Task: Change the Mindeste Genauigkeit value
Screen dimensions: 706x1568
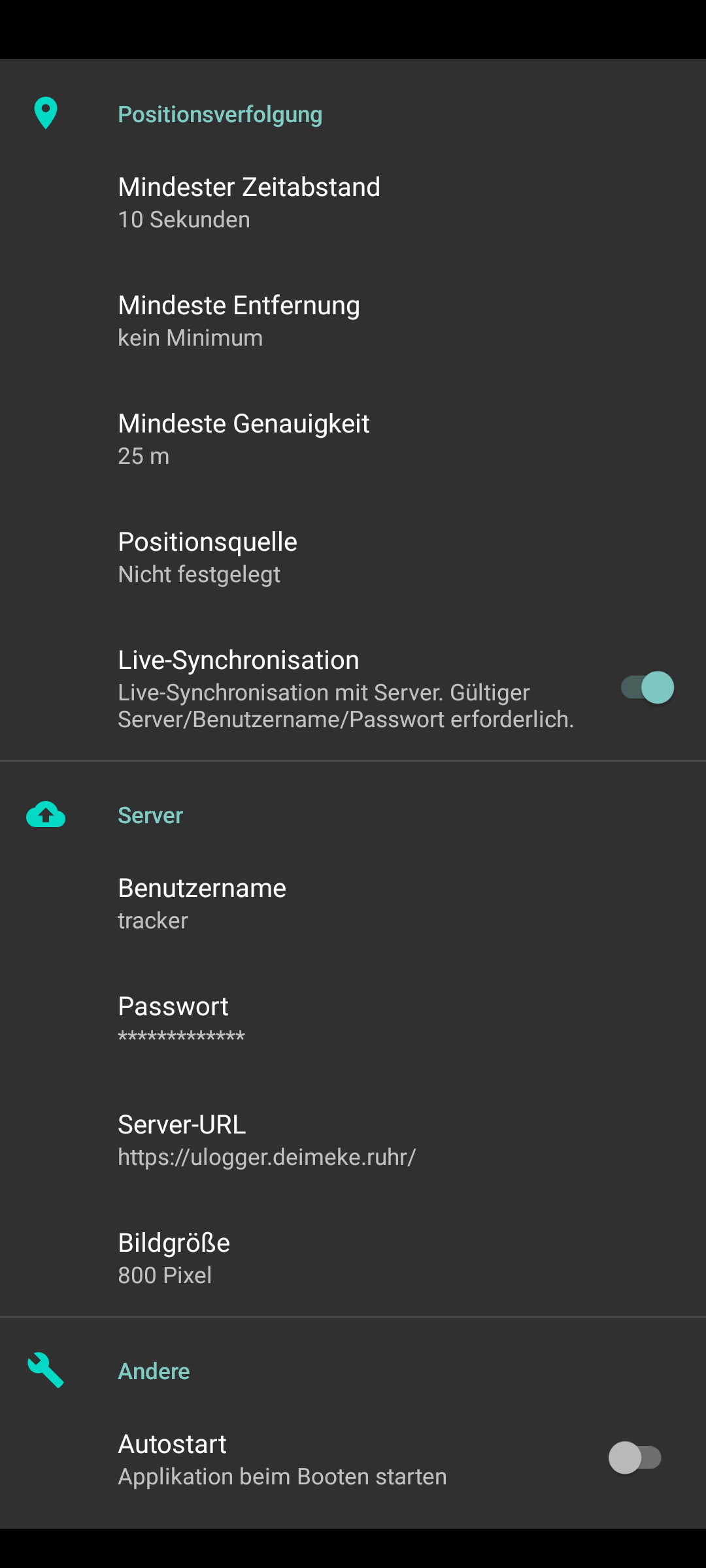Action: 353,439
